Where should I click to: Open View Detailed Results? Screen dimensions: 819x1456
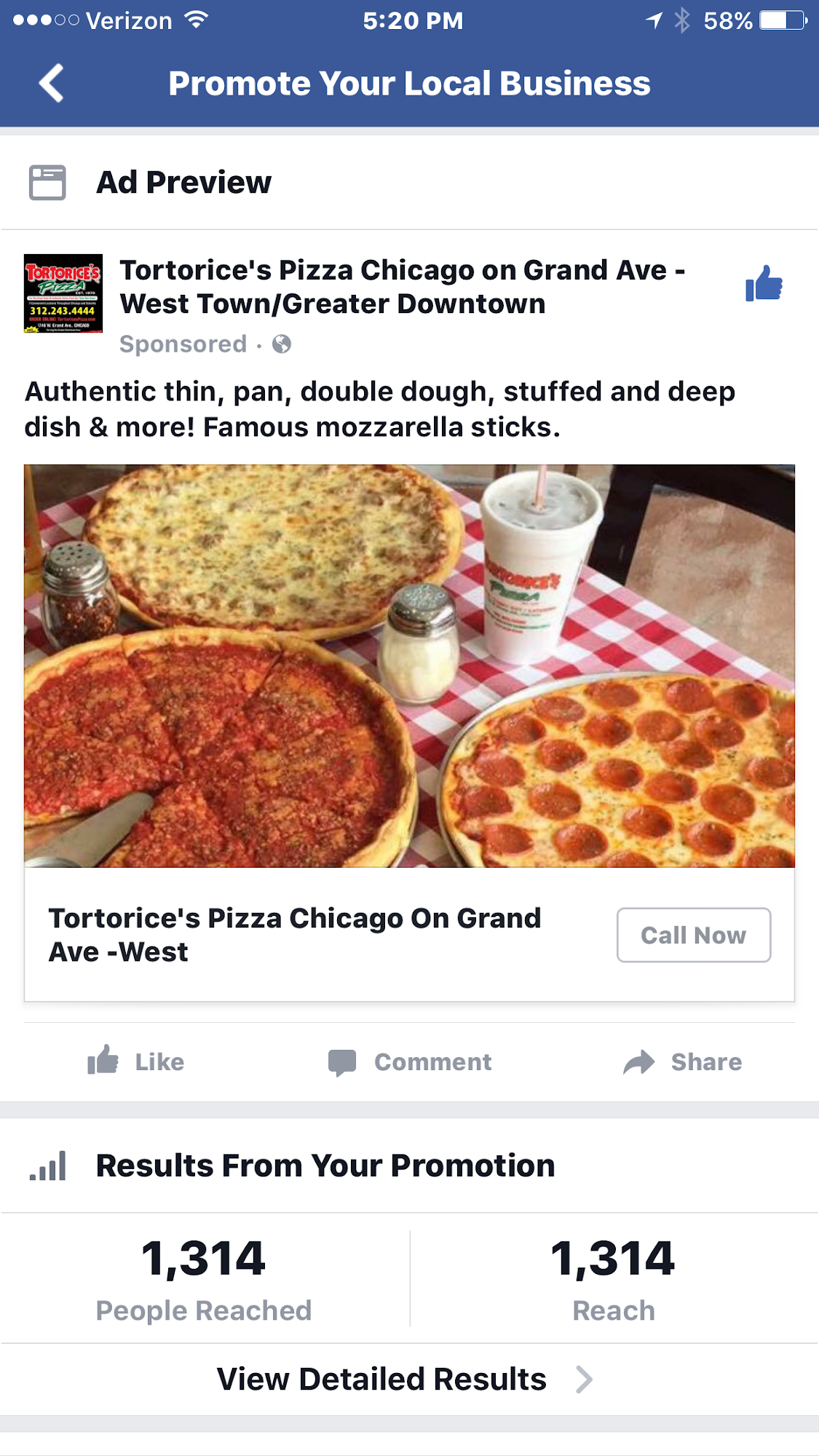click(405, 1379)
